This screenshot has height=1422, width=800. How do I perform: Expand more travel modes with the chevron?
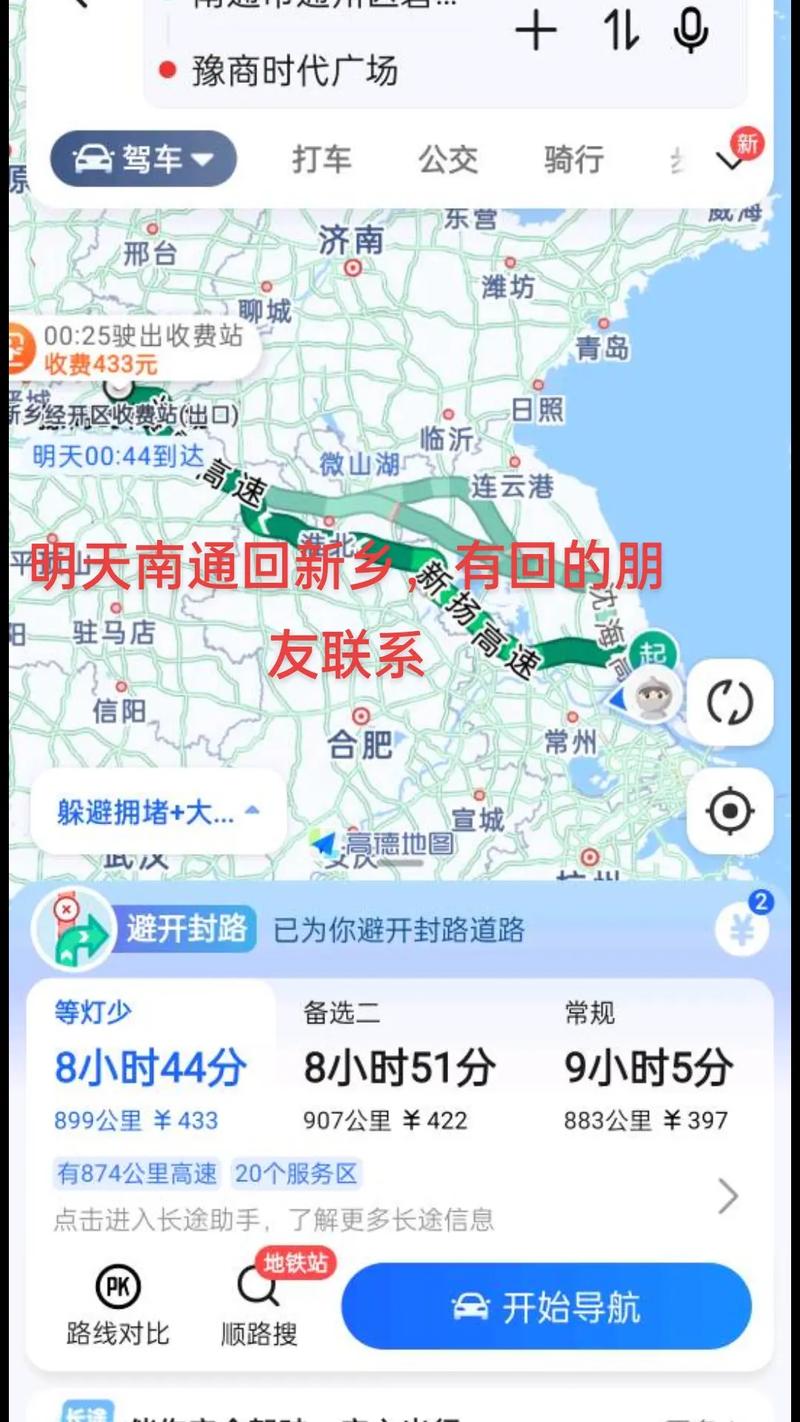tap(732, 160)
